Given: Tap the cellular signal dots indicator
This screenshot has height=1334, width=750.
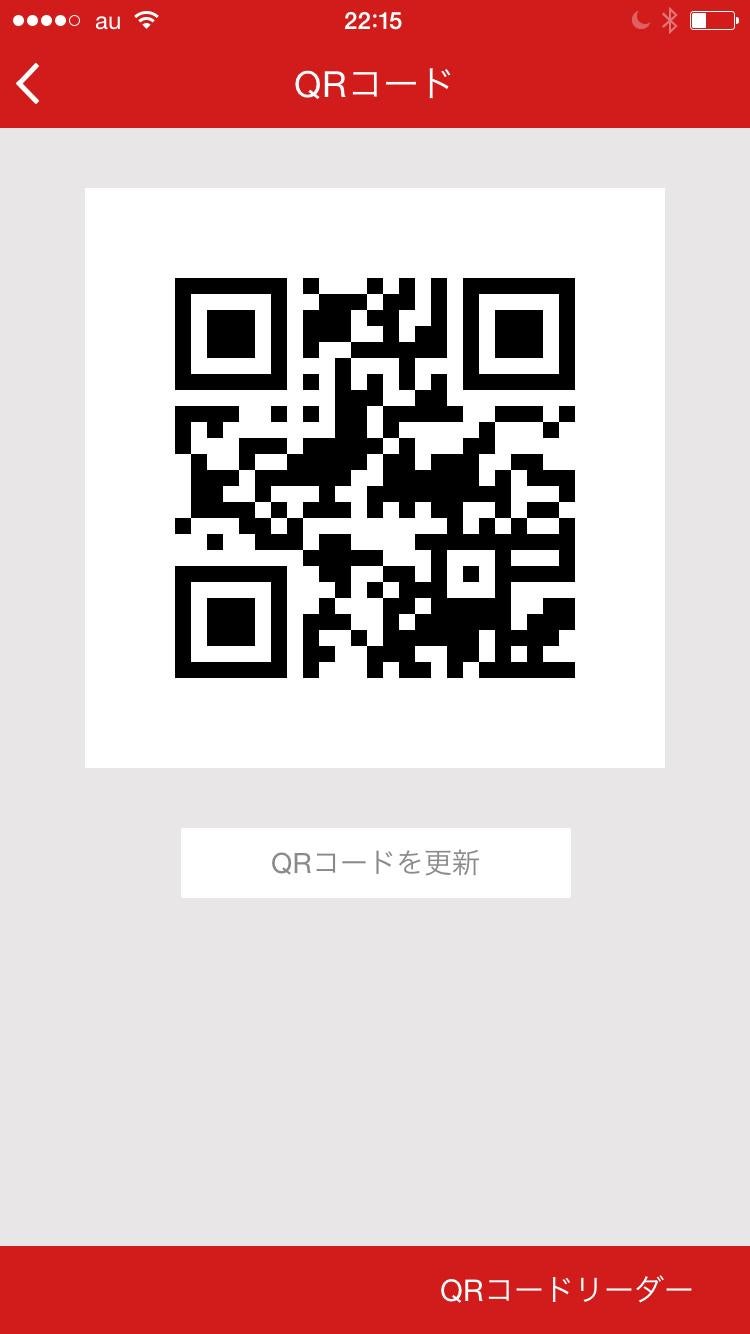Looking at the screenshot, I should coord(46,18).
